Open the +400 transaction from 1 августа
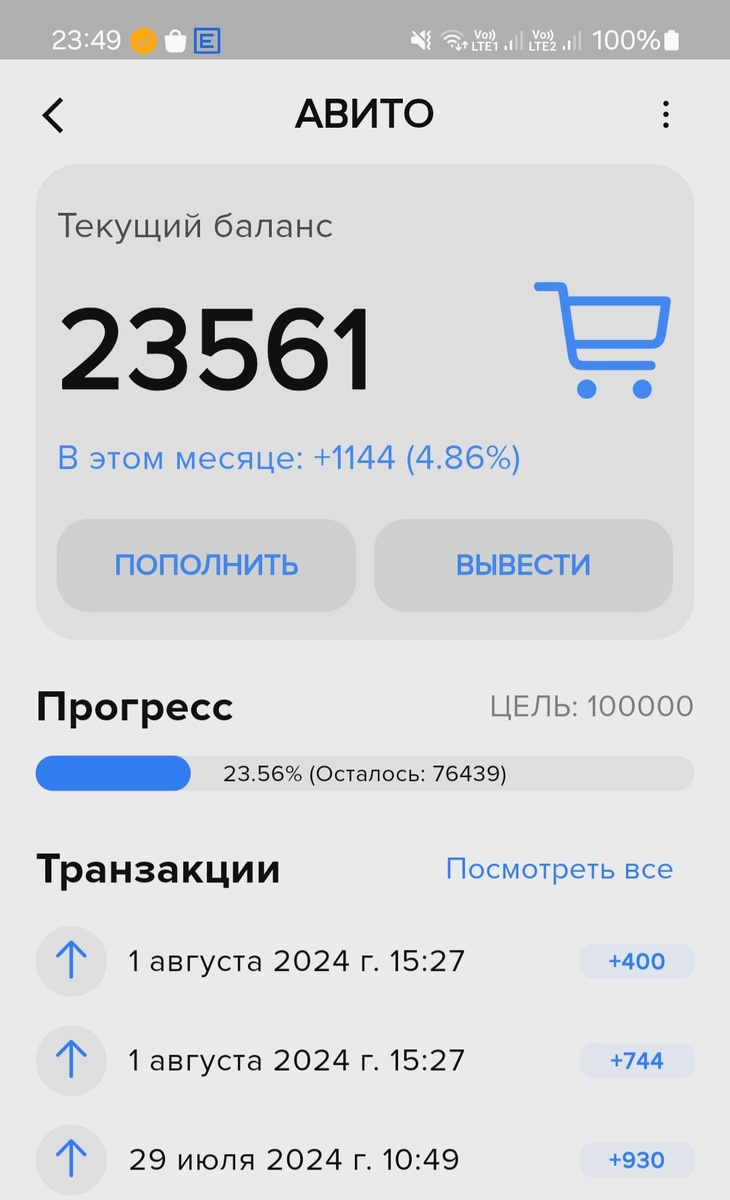Viewport: 730px width, 1200px height. coord(365,961)
